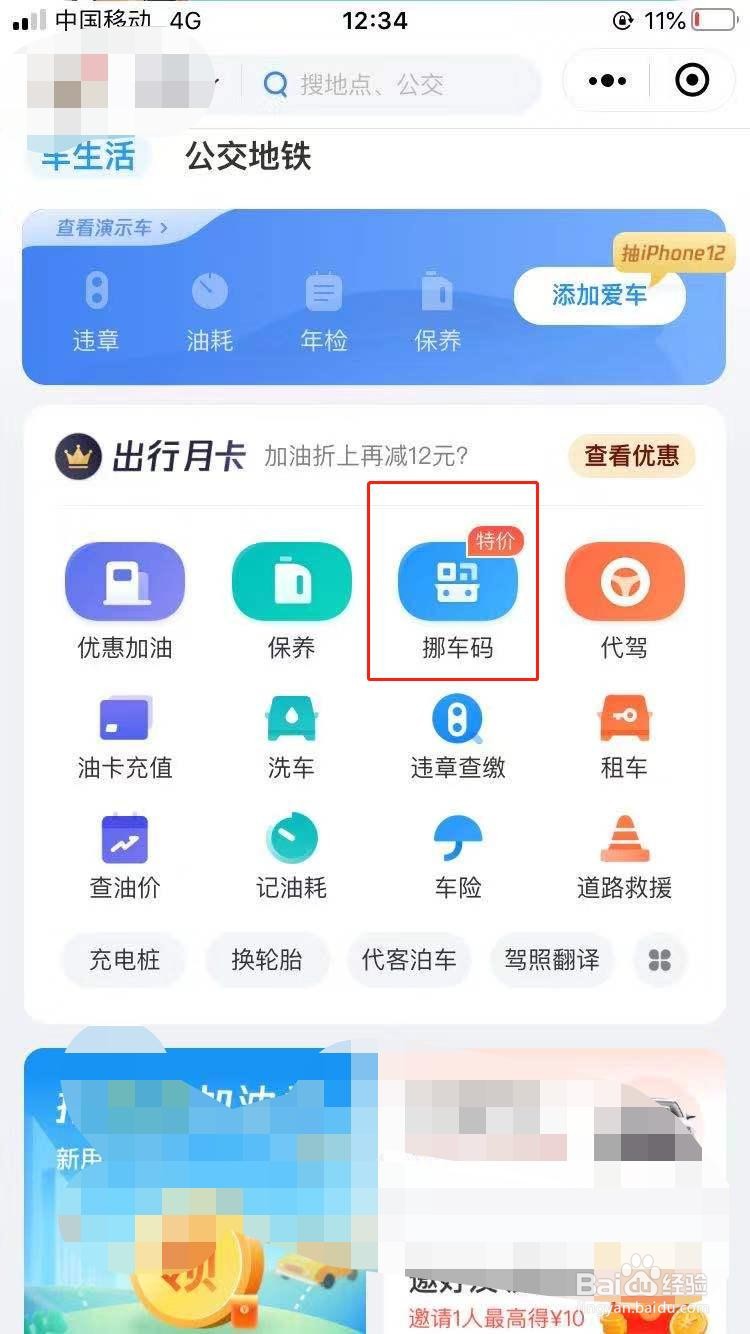Switch to the 公交地铁 tab
Image resolution: width=750 pixels, height=1334 pixels.
tap(248, 157)
